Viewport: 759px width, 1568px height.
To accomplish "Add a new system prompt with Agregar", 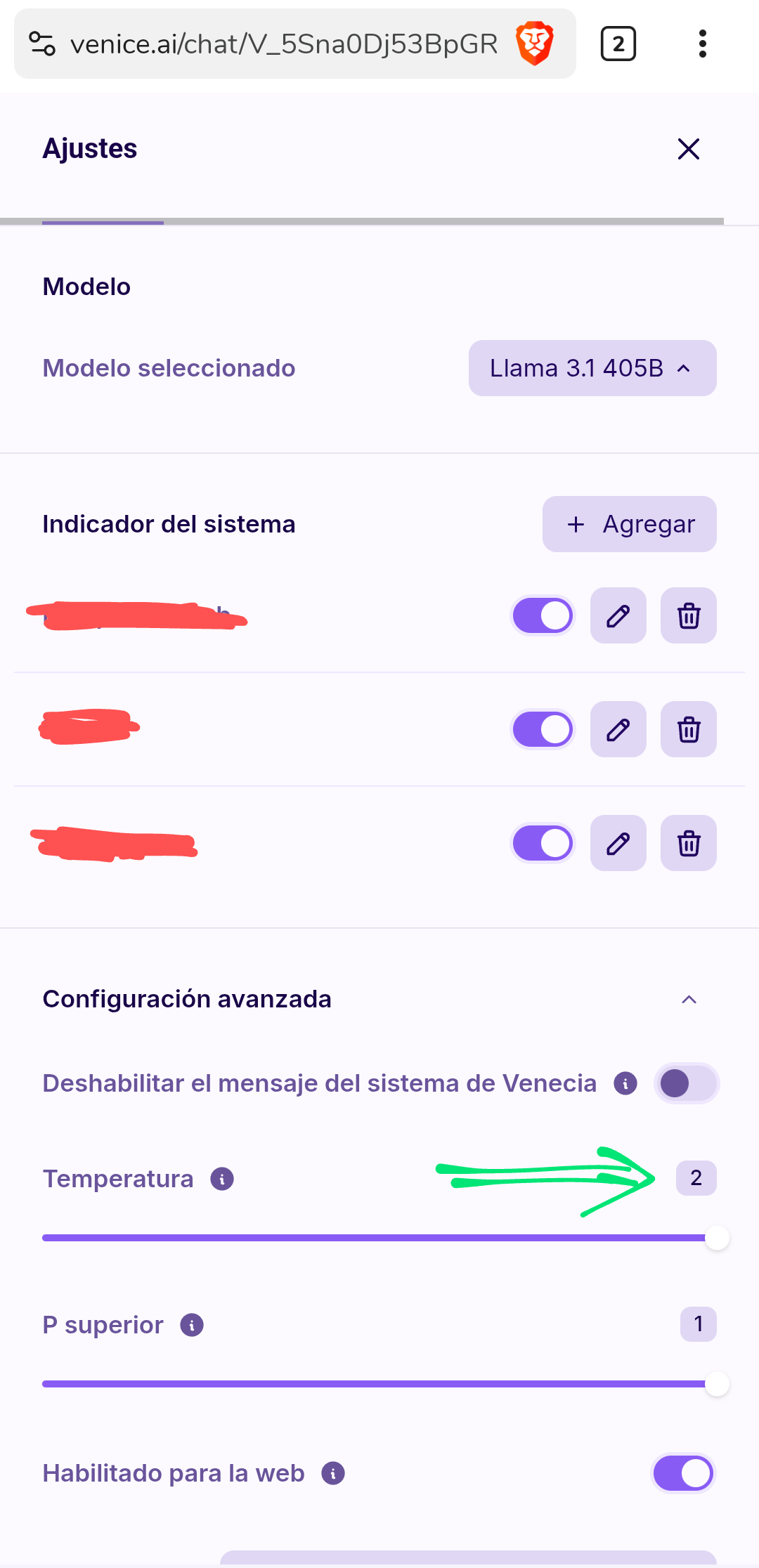I will pyautogui.click(x=629, y=524).
